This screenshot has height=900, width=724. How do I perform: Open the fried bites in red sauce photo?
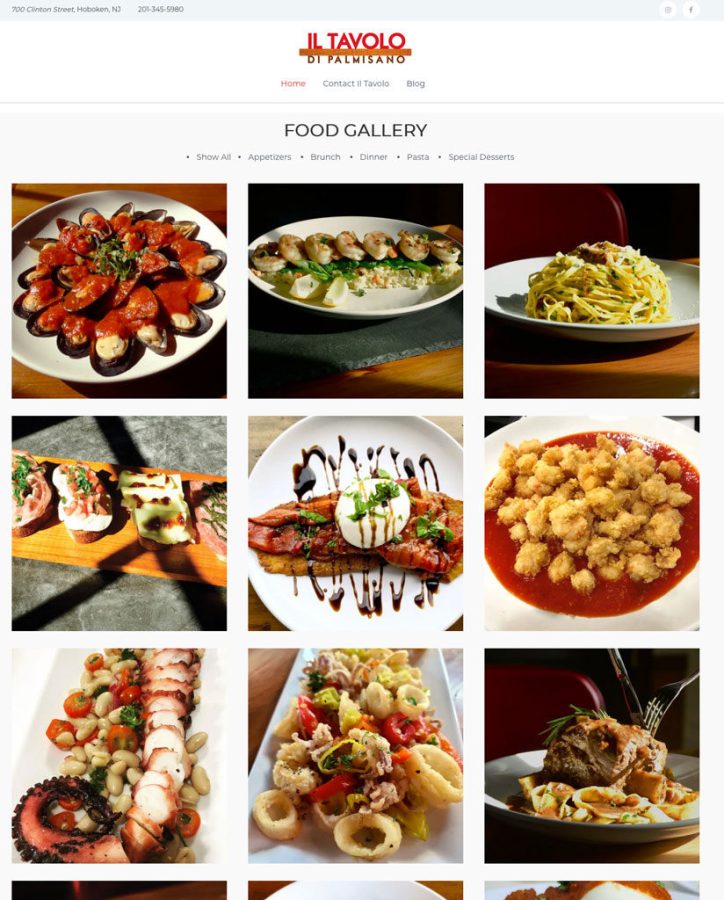click(592, 523)
